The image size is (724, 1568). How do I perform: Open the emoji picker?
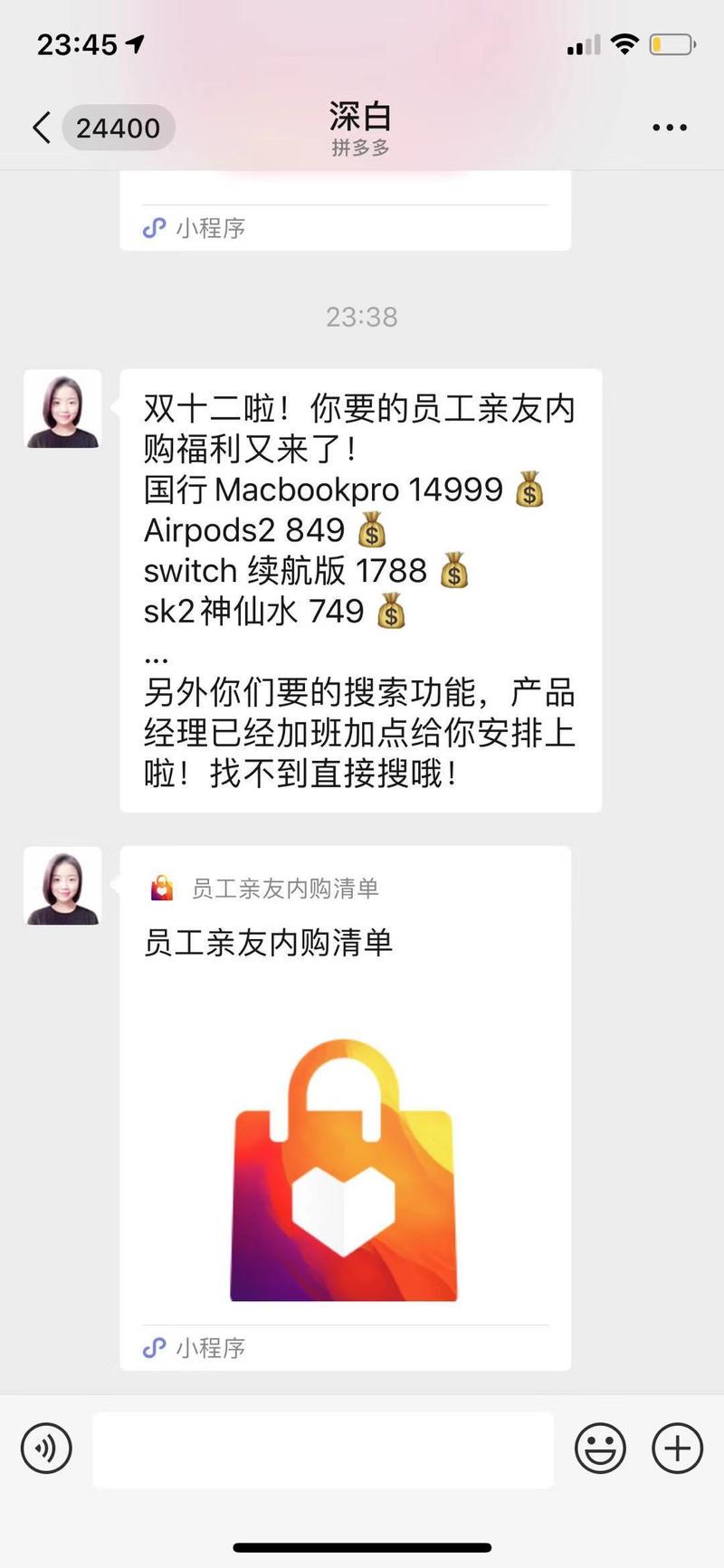600,1449
